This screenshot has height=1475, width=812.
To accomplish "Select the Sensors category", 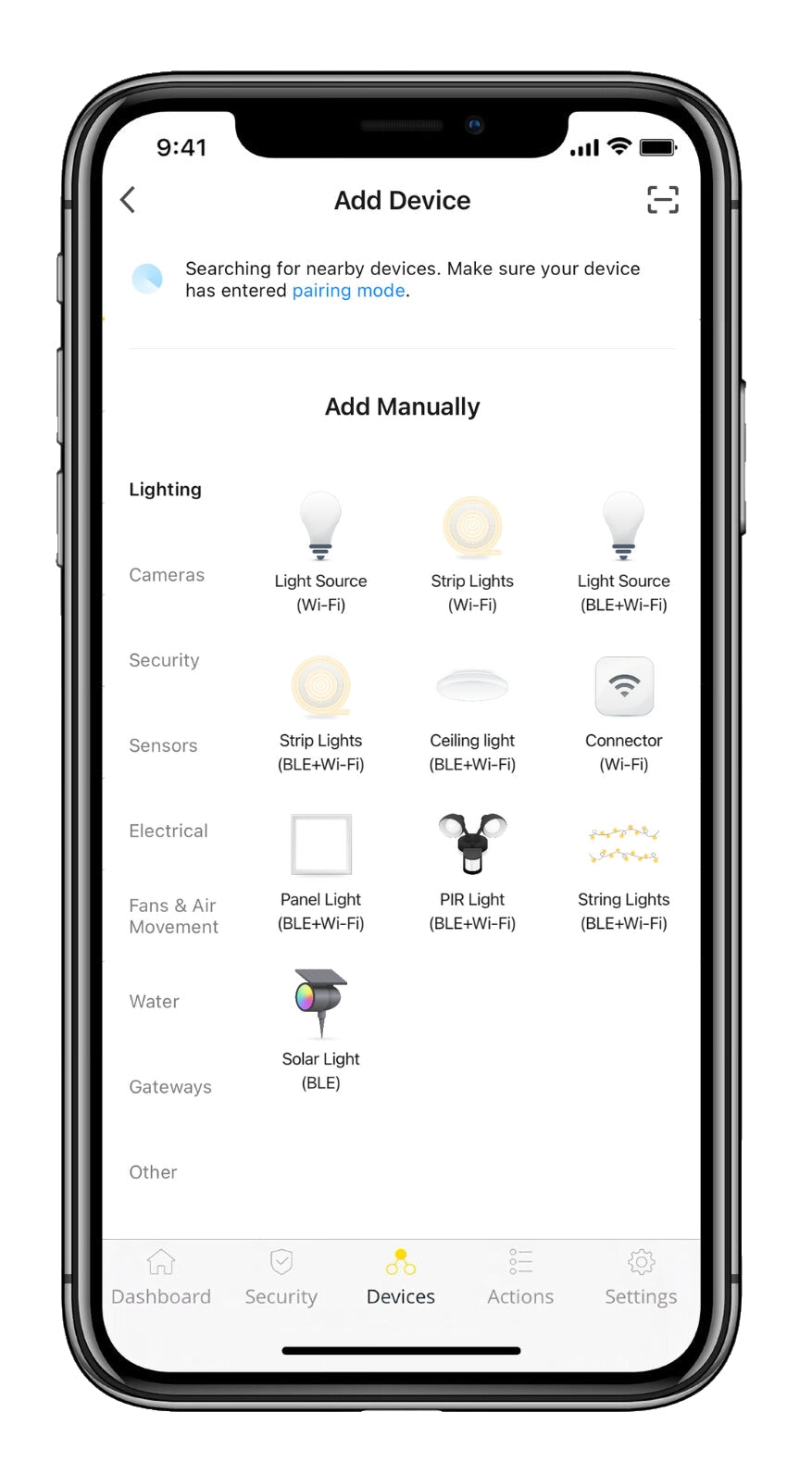I will click(x=163, y=745).
